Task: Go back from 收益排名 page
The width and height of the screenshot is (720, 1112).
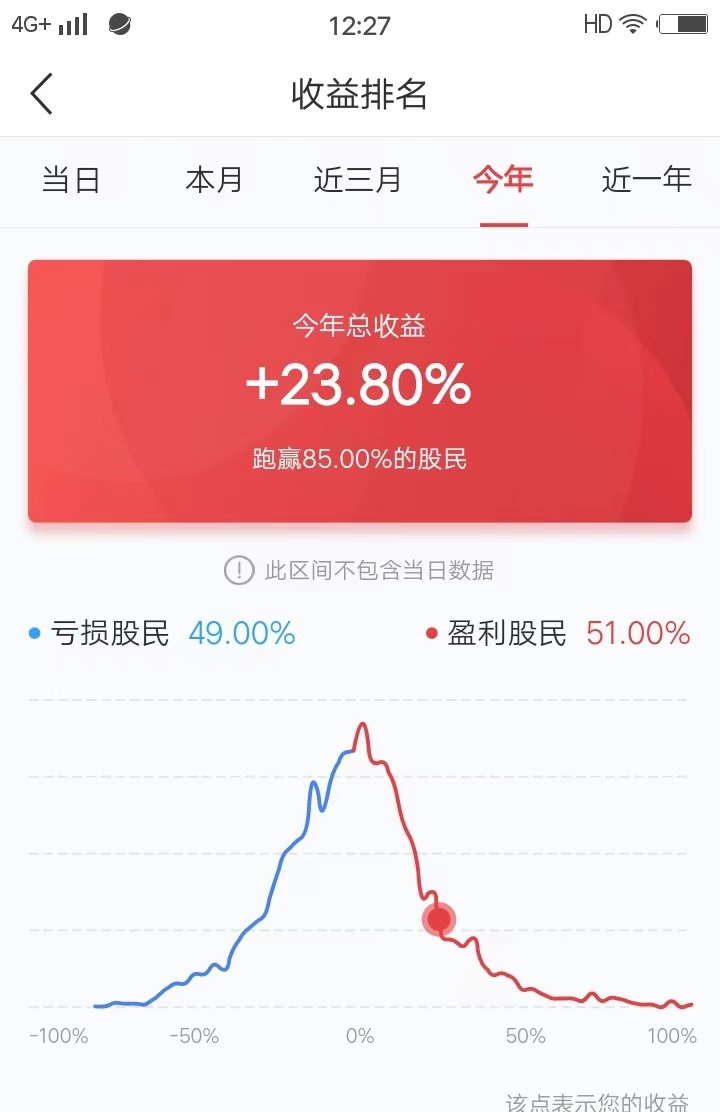Action: [x=42, y=94]
